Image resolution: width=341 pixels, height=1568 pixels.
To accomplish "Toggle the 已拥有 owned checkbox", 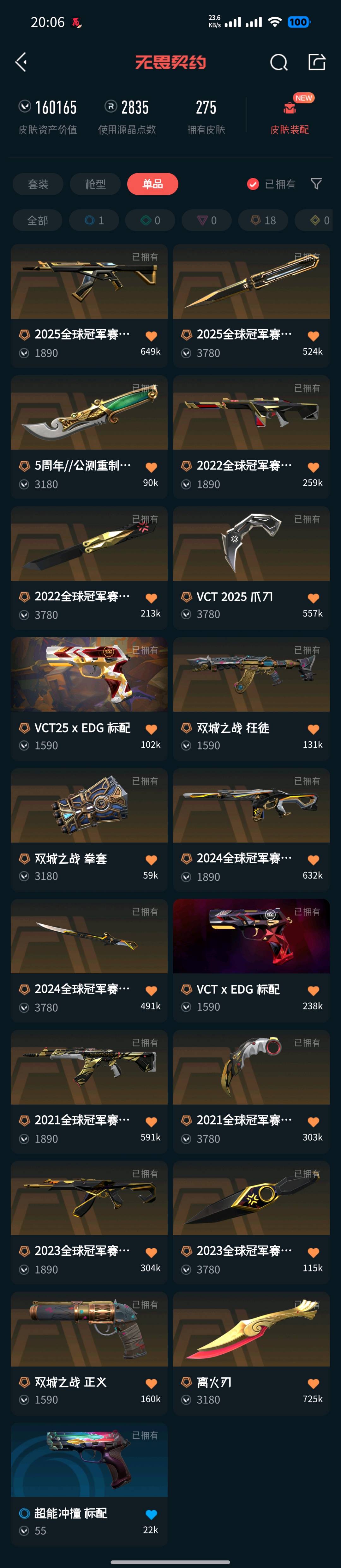I will pos(254,184).
